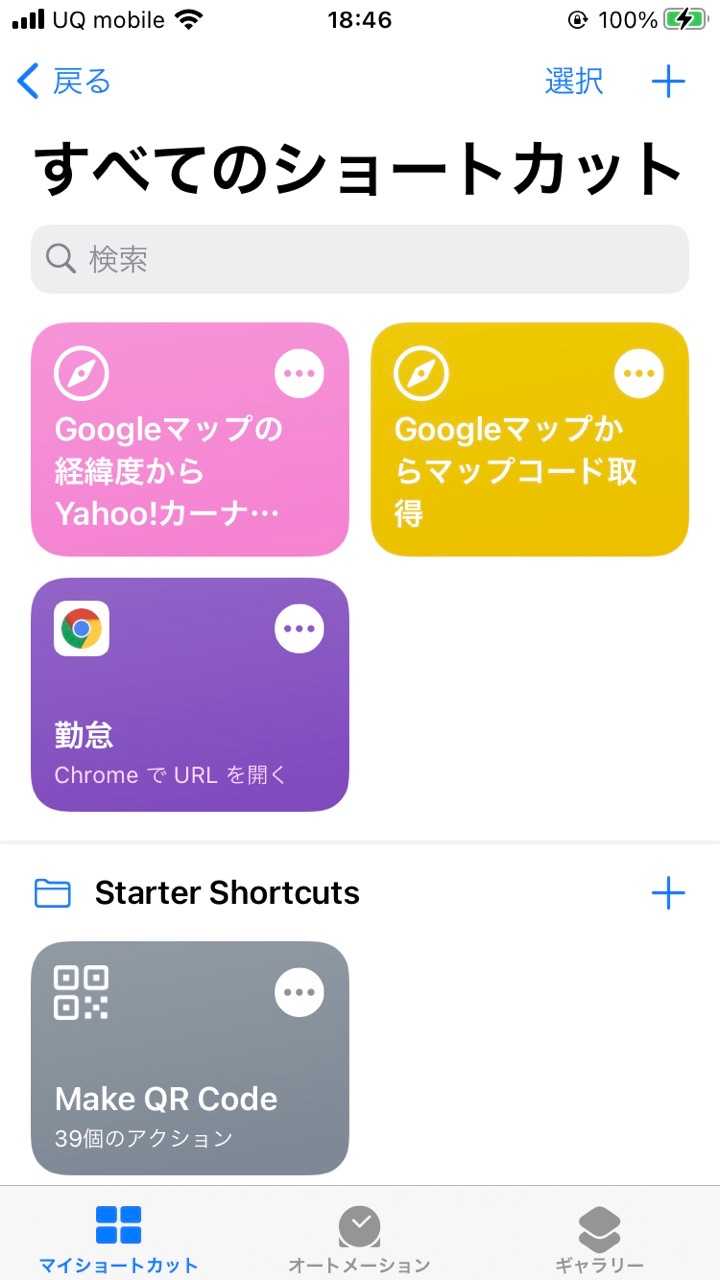Open the 検索 search field
The height and width of the screenshot is (1280, 720).
click(360, 259)
